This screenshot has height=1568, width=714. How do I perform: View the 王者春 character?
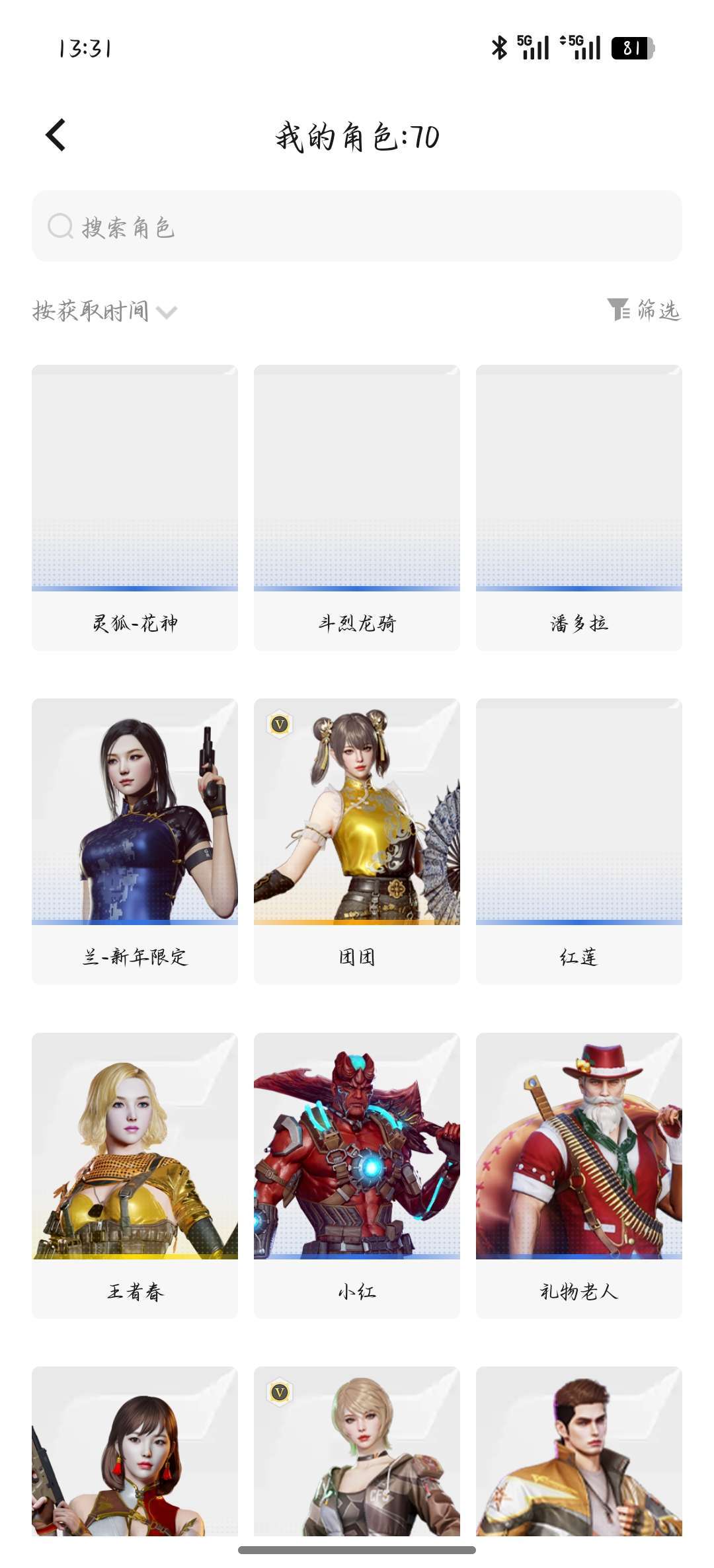[135, 1176]
